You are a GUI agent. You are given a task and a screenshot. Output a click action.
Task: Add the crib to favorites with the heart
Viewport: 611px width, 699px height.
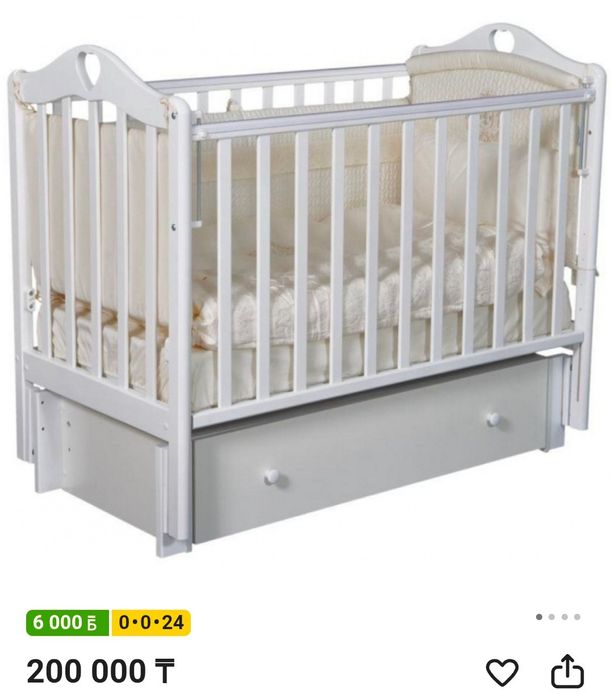[502, 671]
